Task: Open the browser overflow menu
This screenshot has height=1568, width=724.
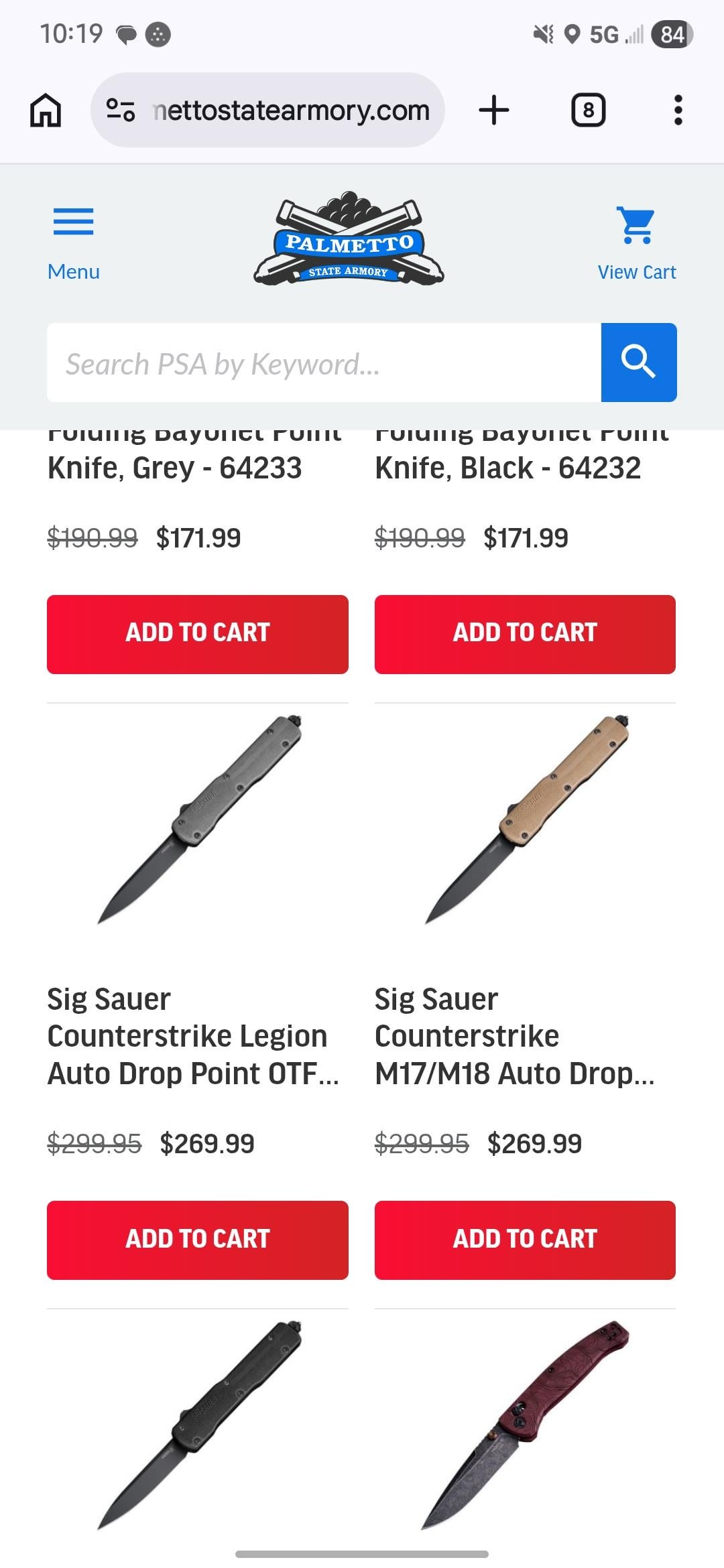Action: pos(678,110)
